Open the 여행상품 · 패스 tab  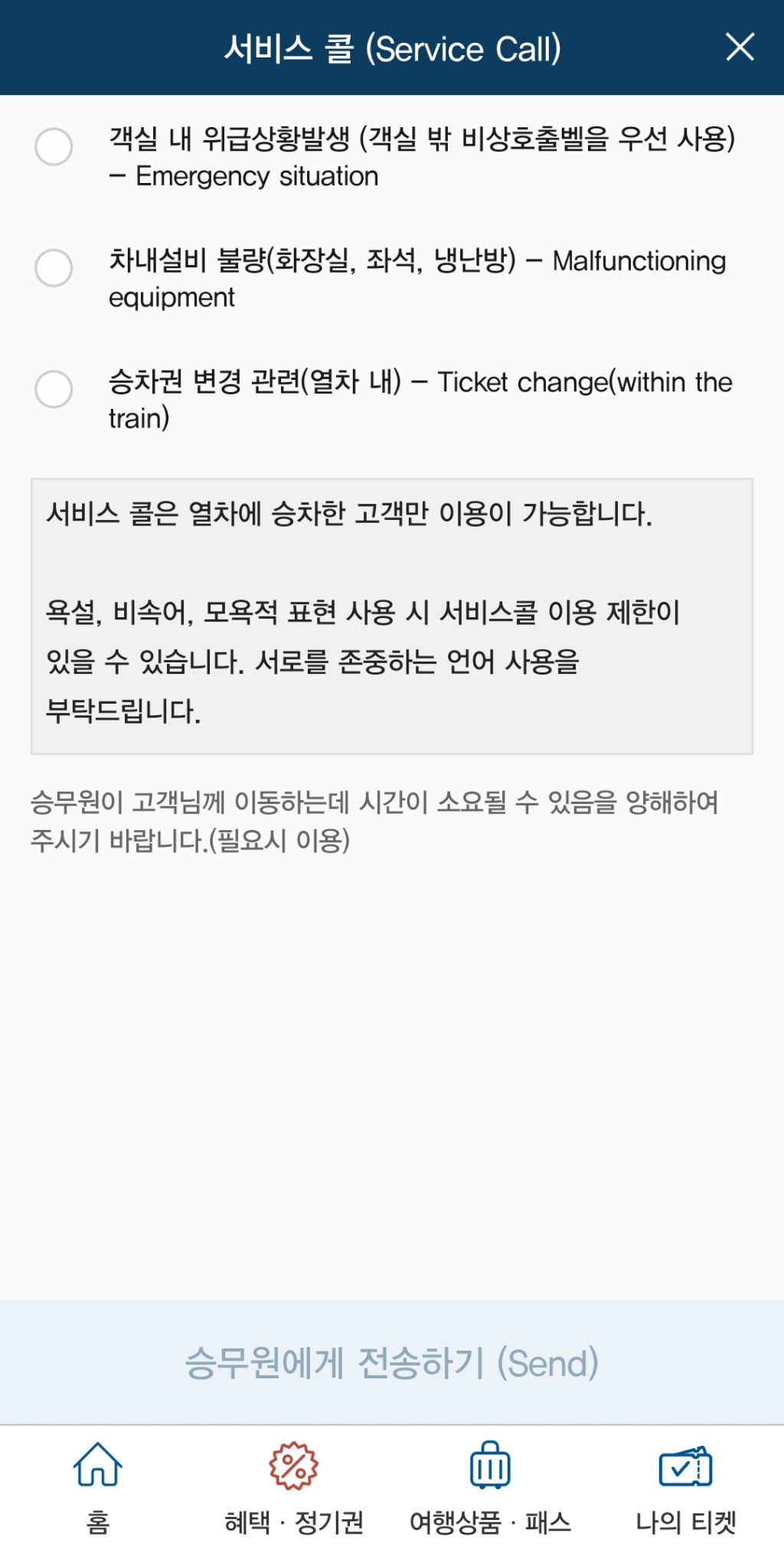tap(490, 1487)
